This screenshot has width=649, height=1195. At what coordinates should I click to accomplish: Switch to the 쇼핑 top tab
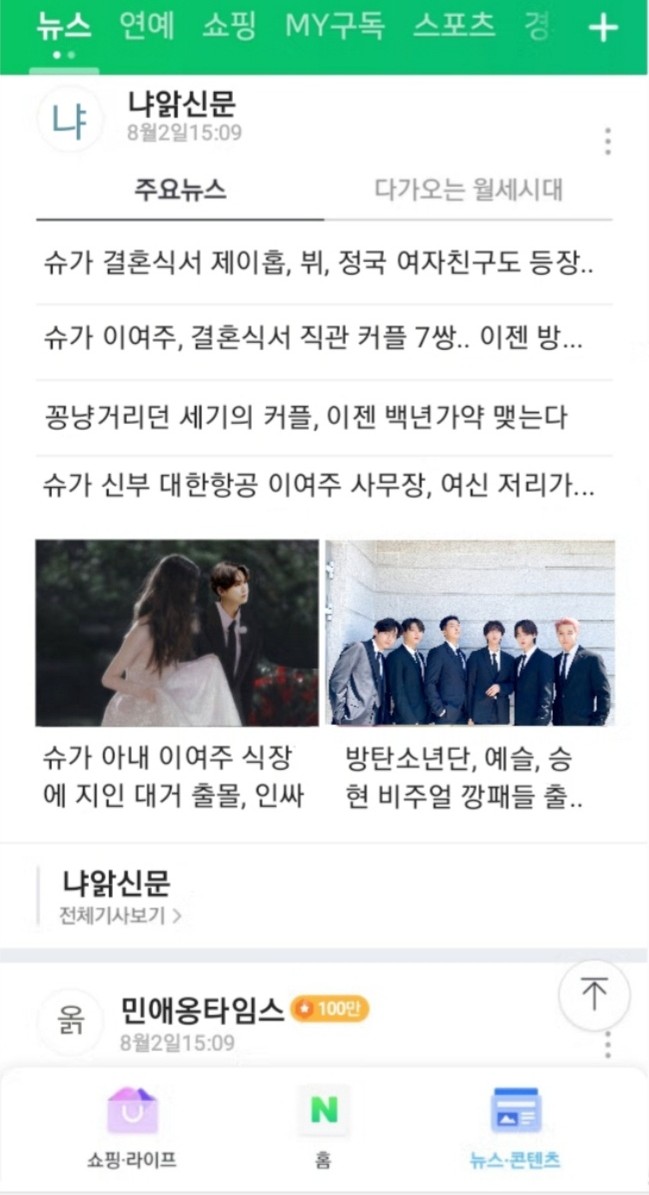[229, 27]
